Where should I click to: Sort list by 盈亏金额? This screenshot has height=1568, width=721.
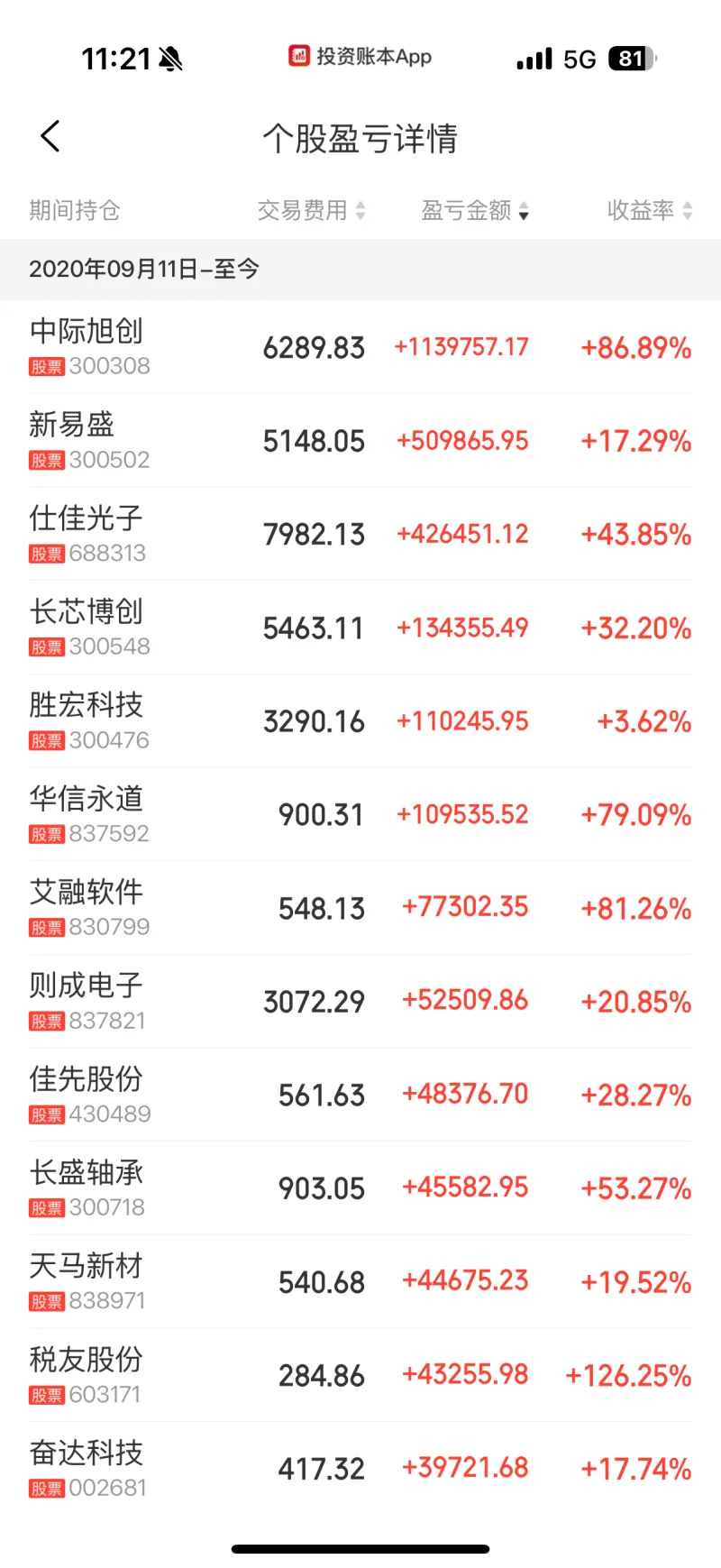475,211
